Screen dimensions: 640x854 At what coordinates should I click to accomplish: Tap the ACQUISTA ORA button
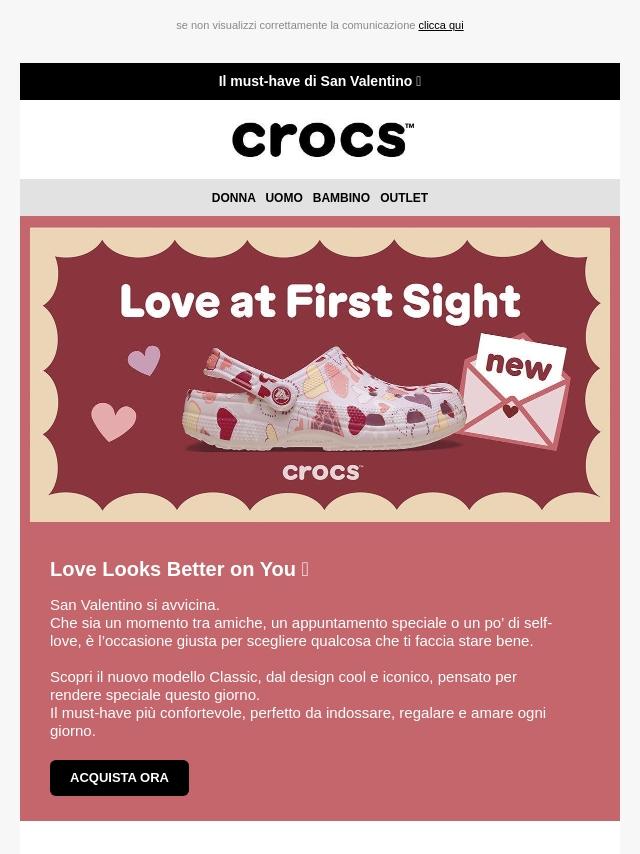119,777
